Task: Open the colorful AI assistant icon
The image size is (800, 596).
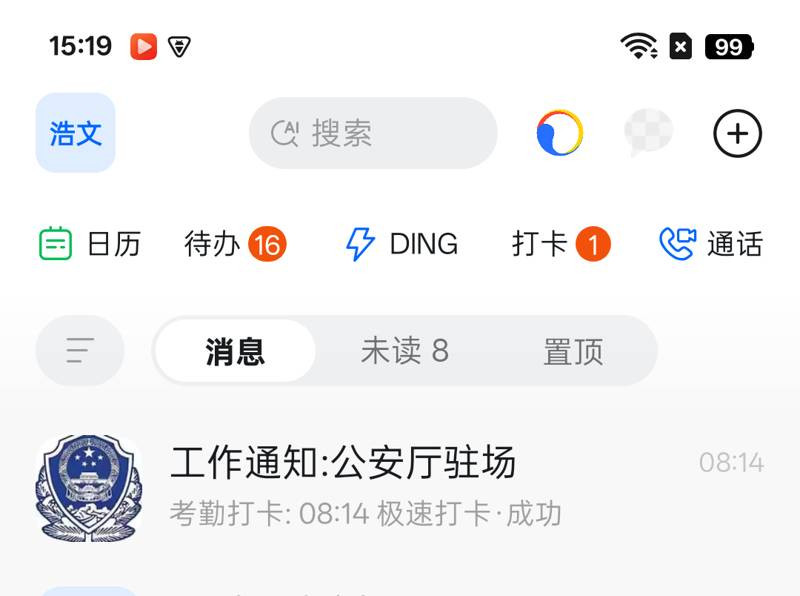Action: (559, 133)
